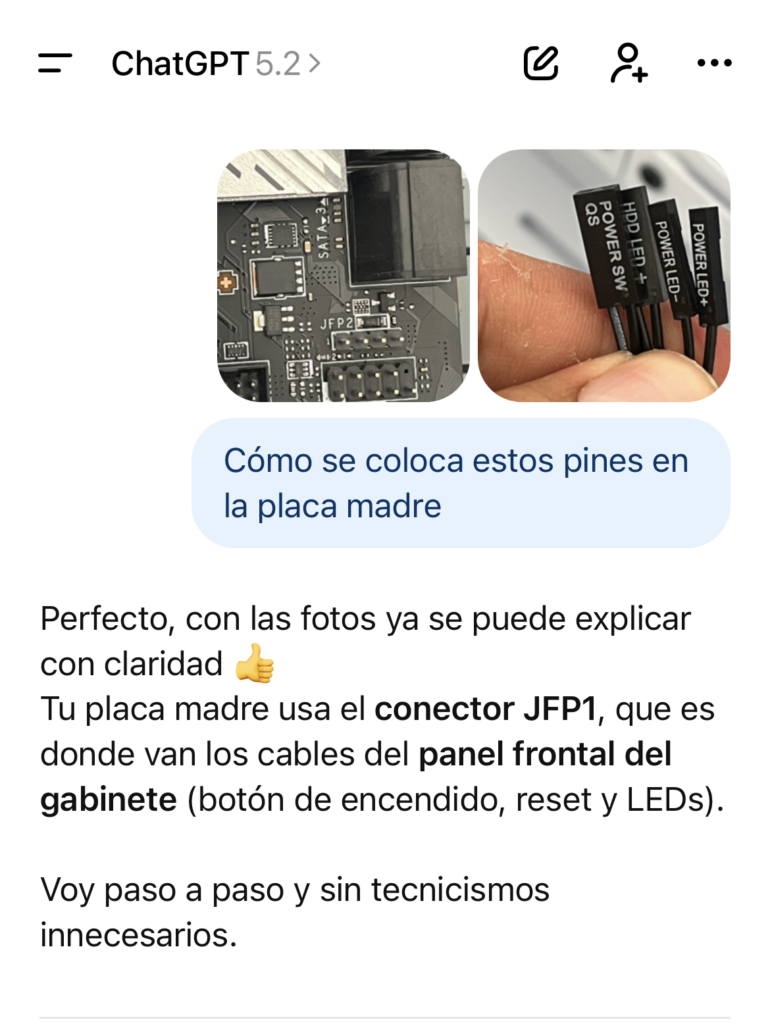Open the sidebar menu

coord(55,64)
